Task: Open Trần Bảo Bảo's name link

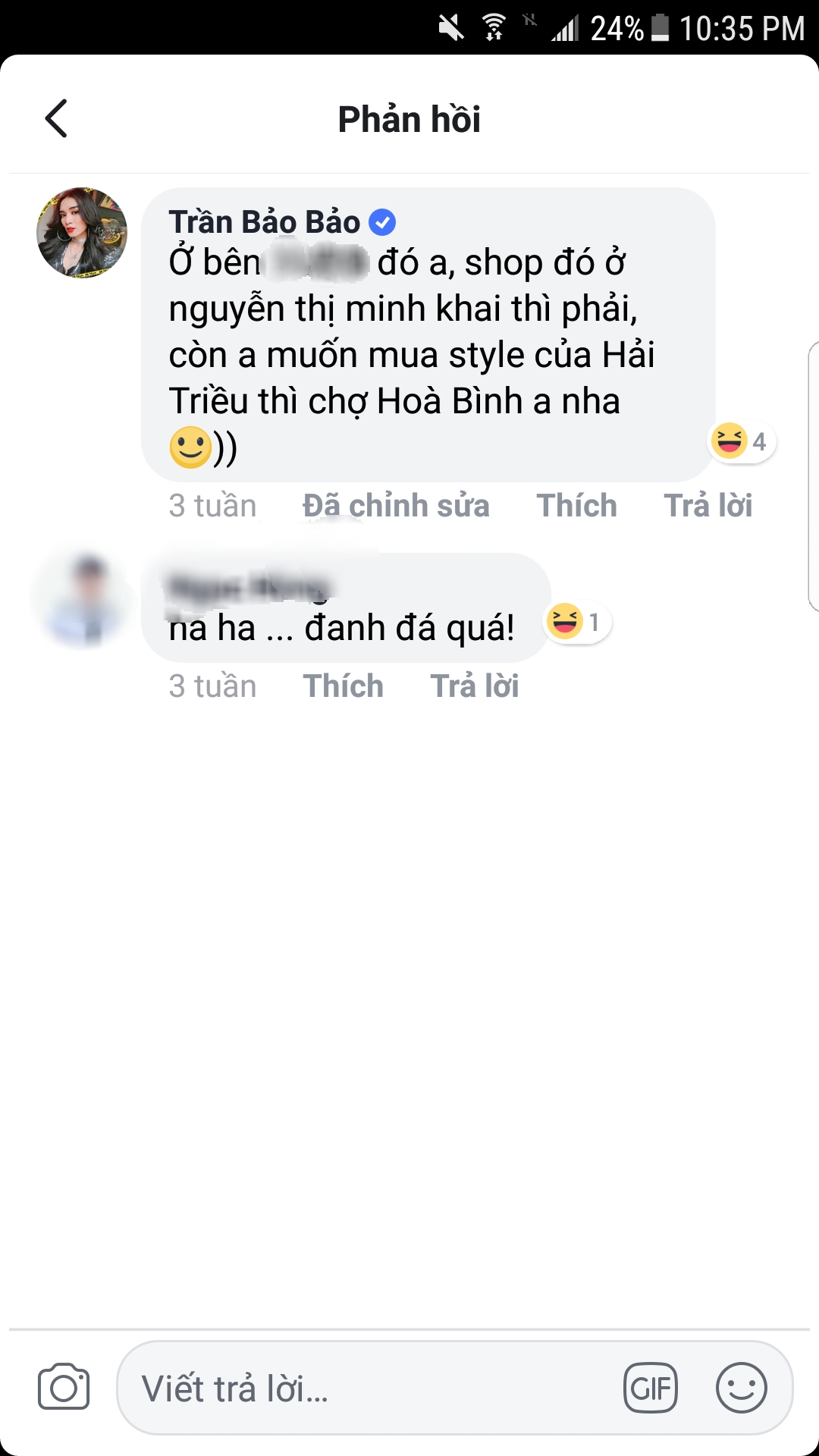Action: (264, 222)
